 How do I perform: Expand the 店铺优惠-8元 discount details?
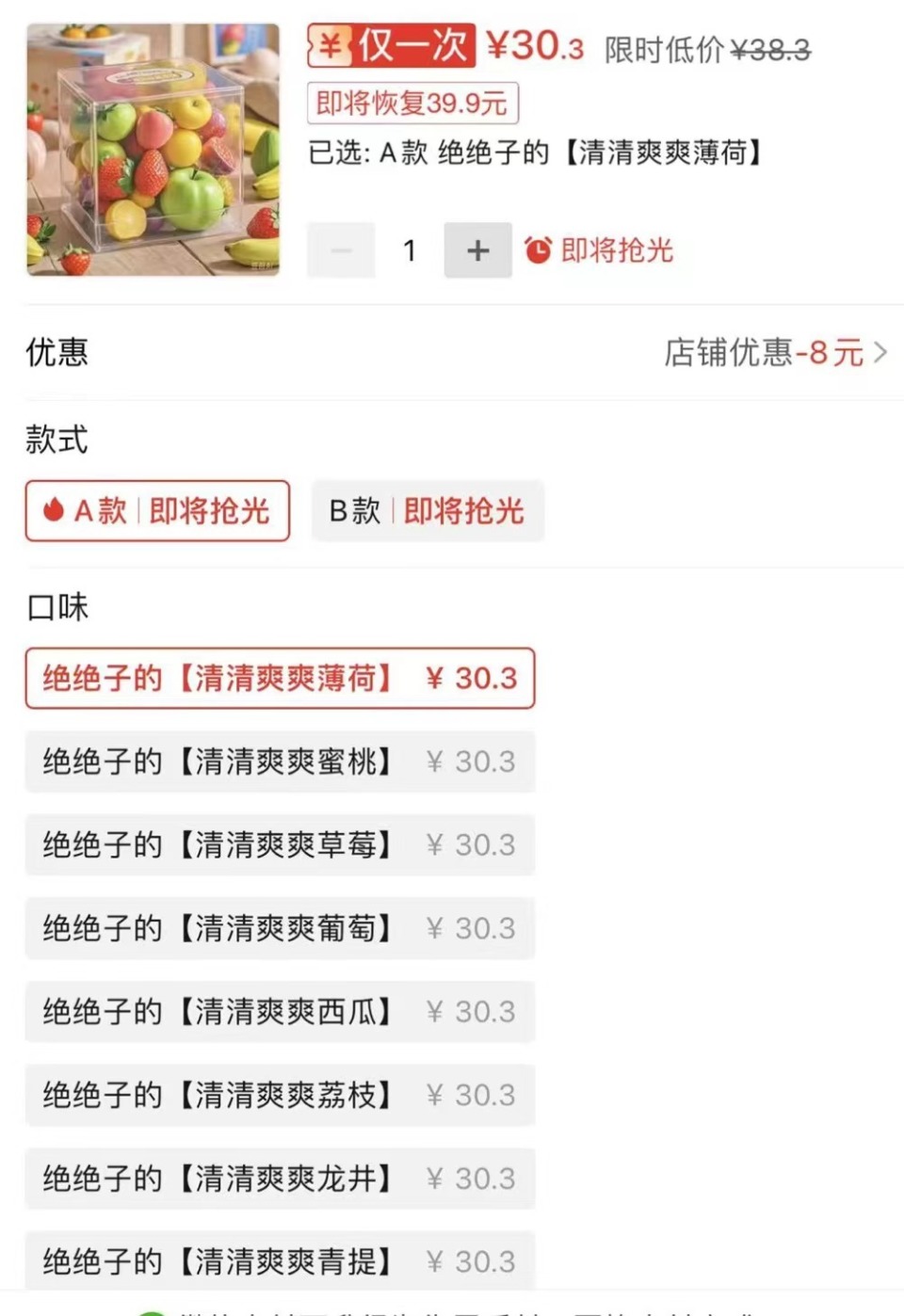coord(763,352)
